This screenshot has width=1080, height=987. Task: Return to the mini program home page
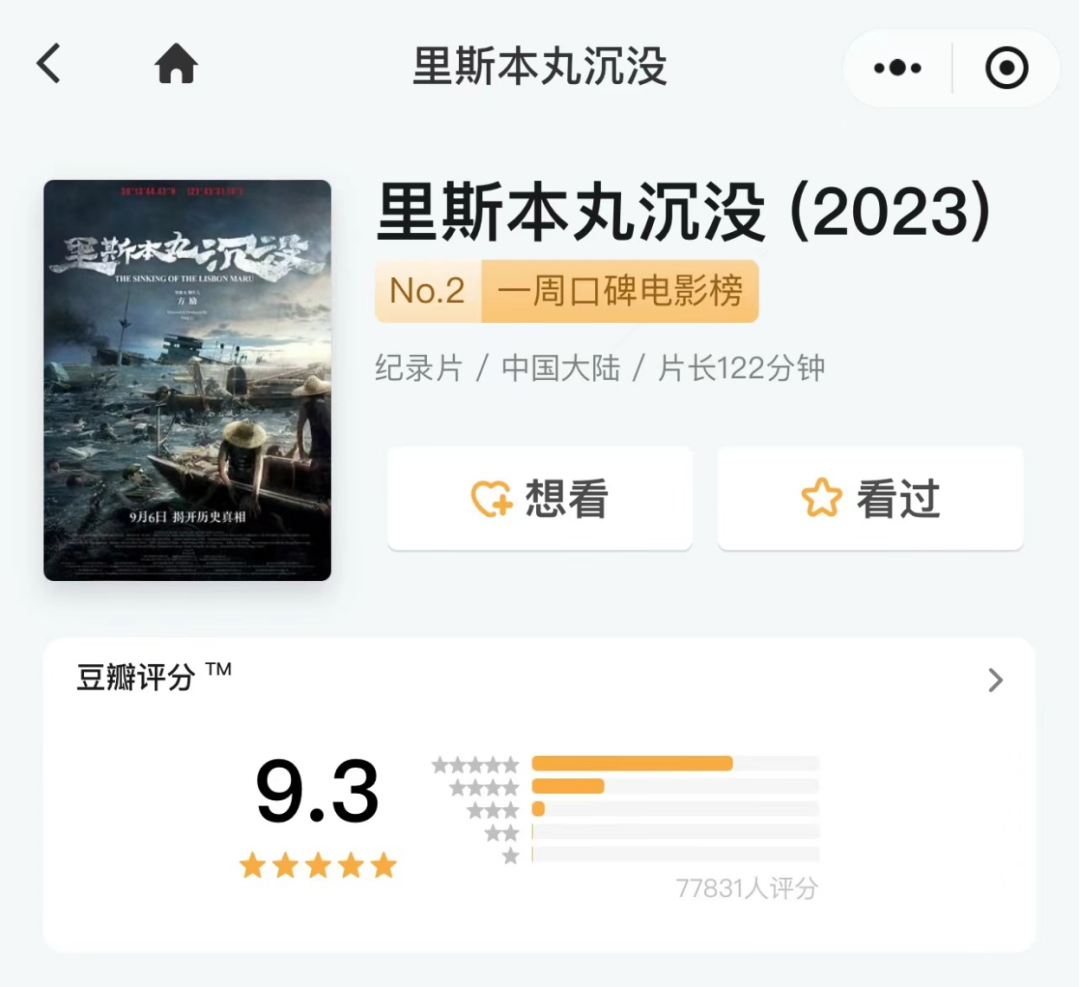(176, 65)
